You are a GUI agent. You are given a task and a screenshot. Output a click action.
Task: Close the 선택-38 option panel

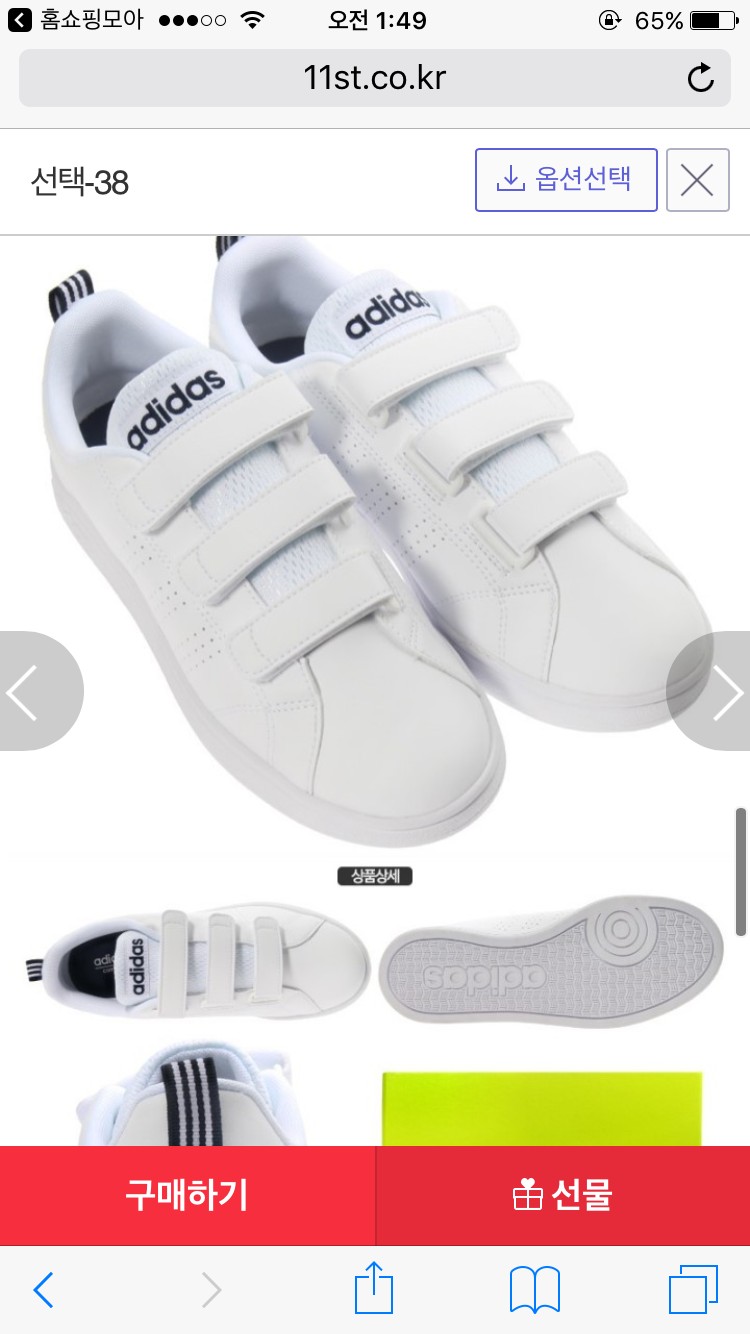point(697,180)
